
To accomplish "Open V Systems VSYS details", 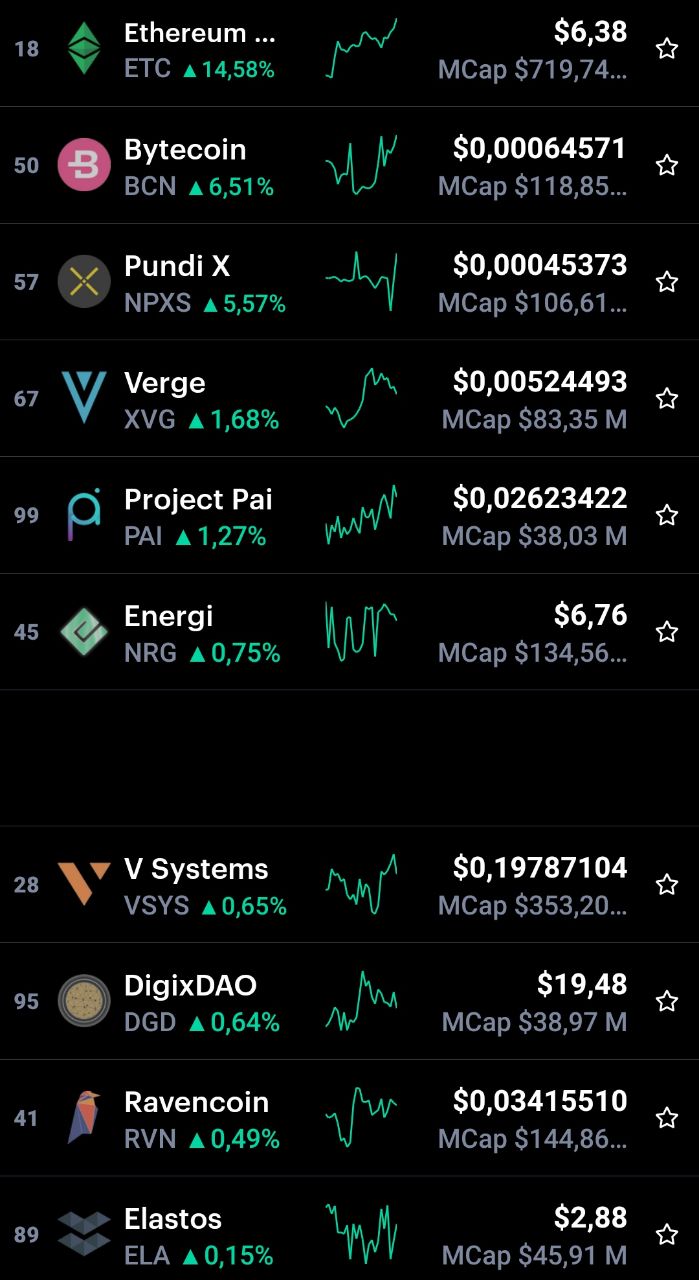I will [x=349, y=884].
